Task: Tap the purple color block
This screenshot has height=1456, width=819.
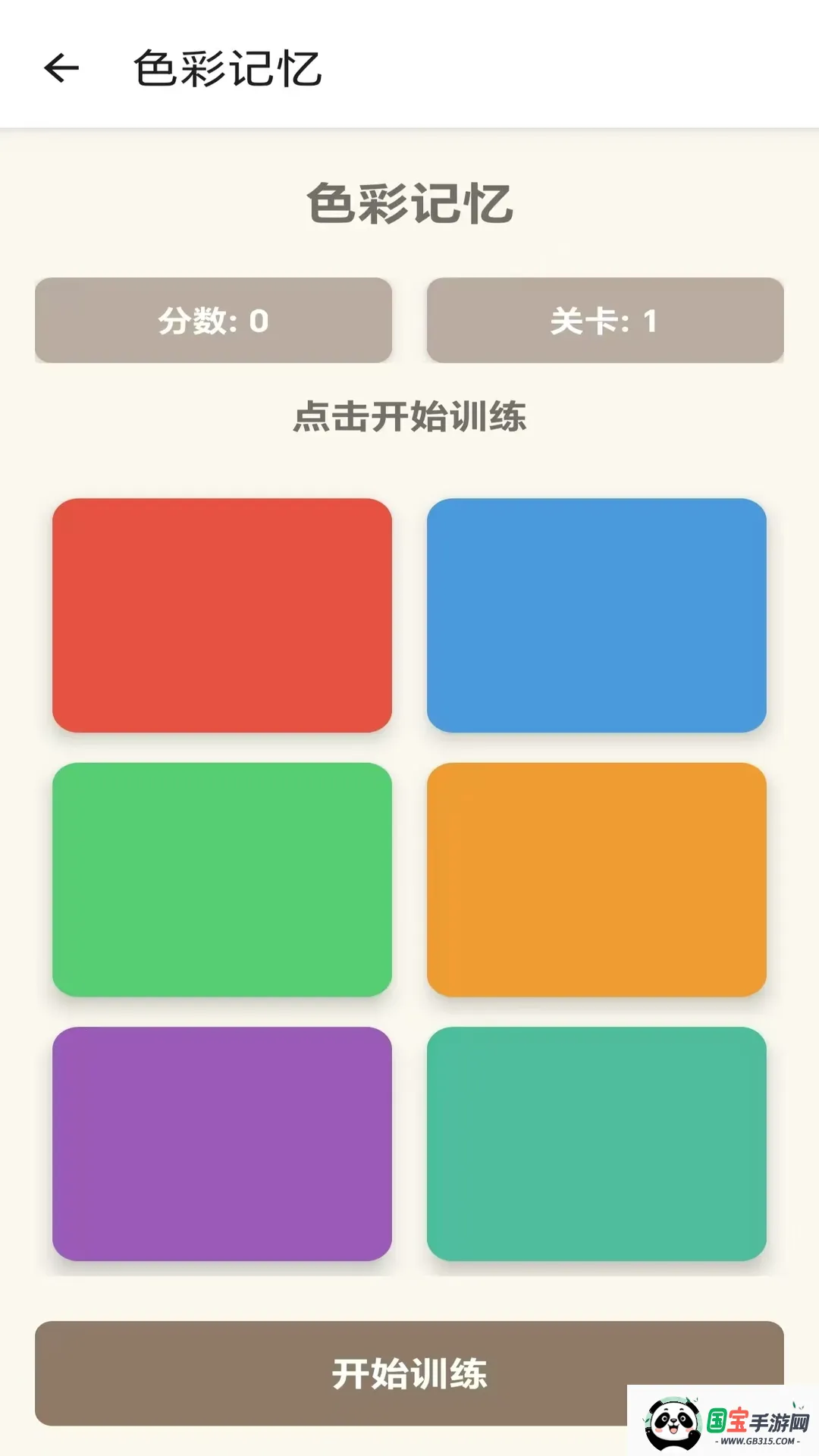Action: pos(221,1144)
